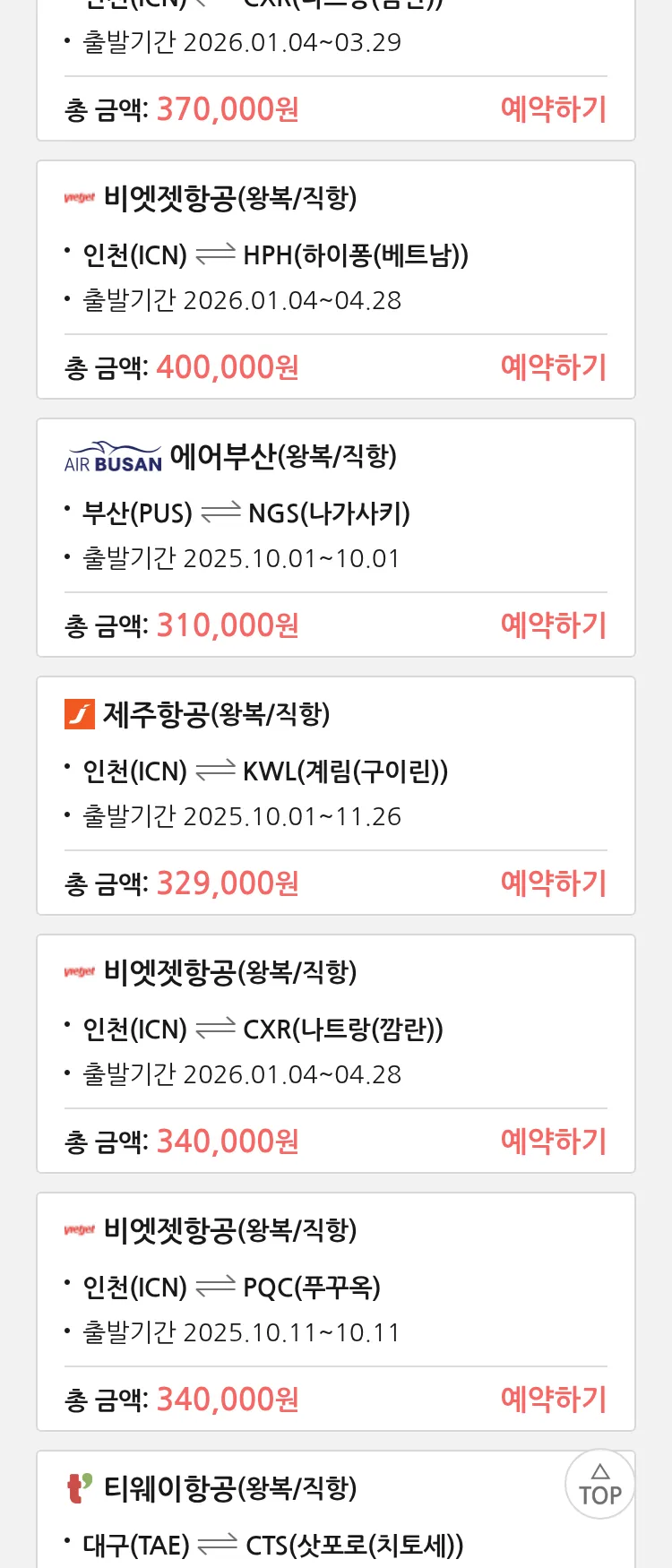Tap 예약하기 for the 370,000원 fare

pyautogui.click(x=553, y=109)
